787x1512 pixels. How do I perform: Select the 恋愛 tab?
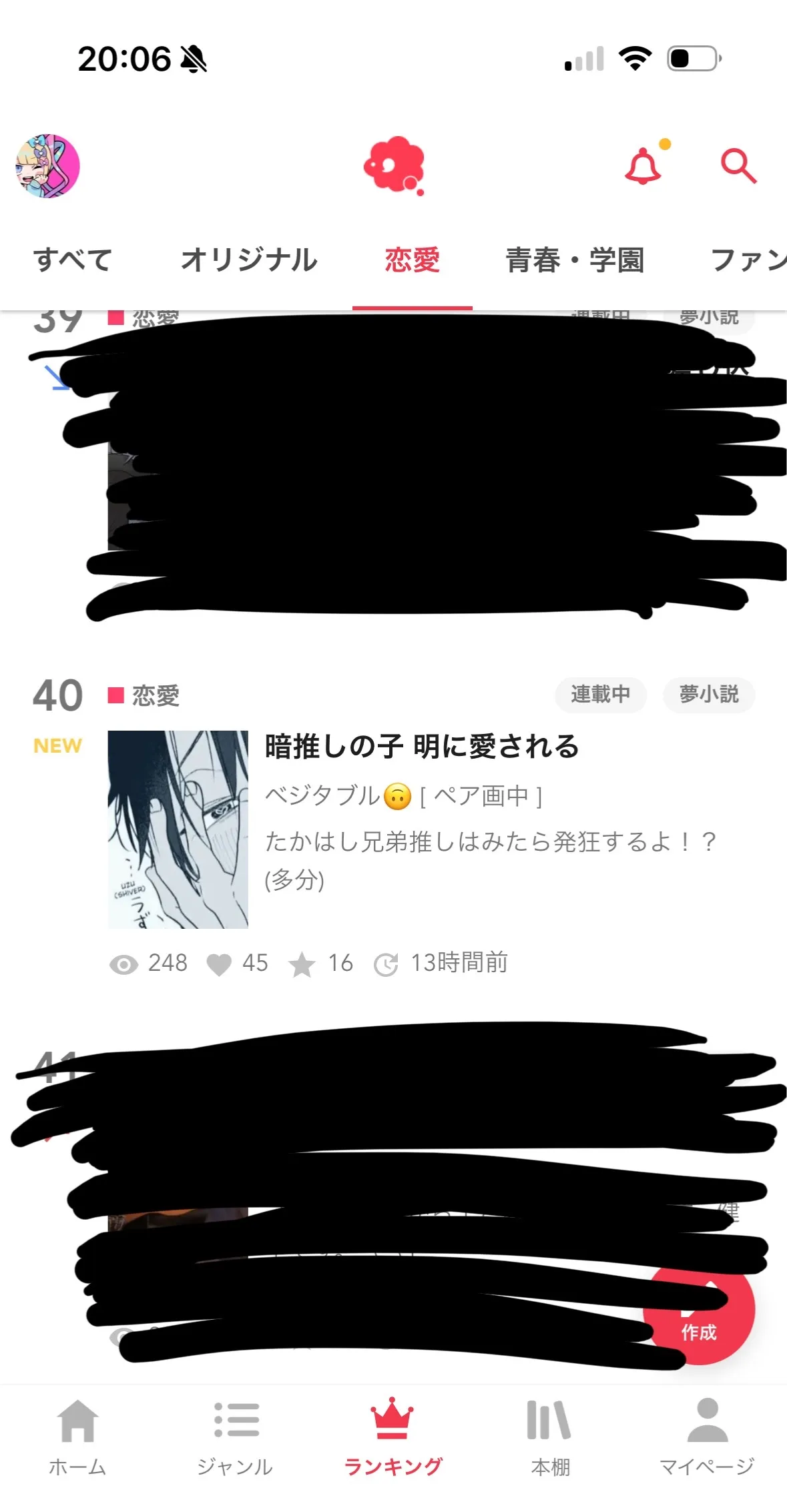tap(412, 260)
